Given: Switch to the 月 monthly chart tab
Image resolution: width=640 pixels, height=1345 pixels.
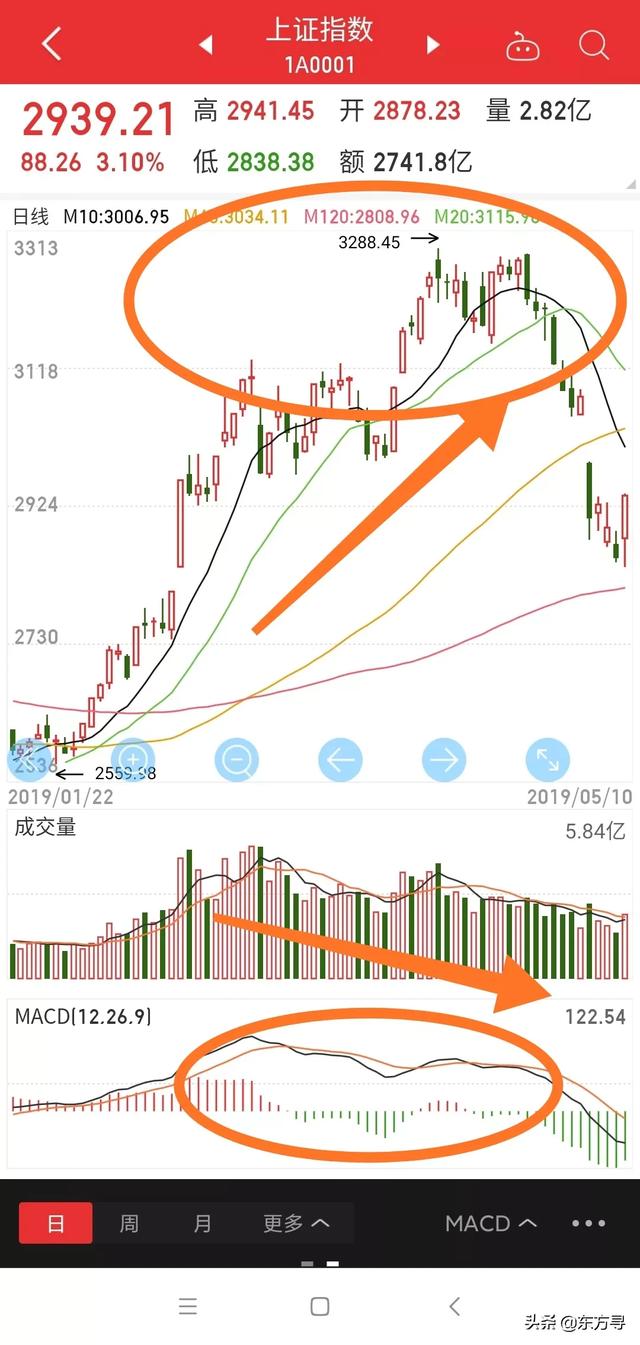Looking at the screenshot, I should tap(202, 1223).
